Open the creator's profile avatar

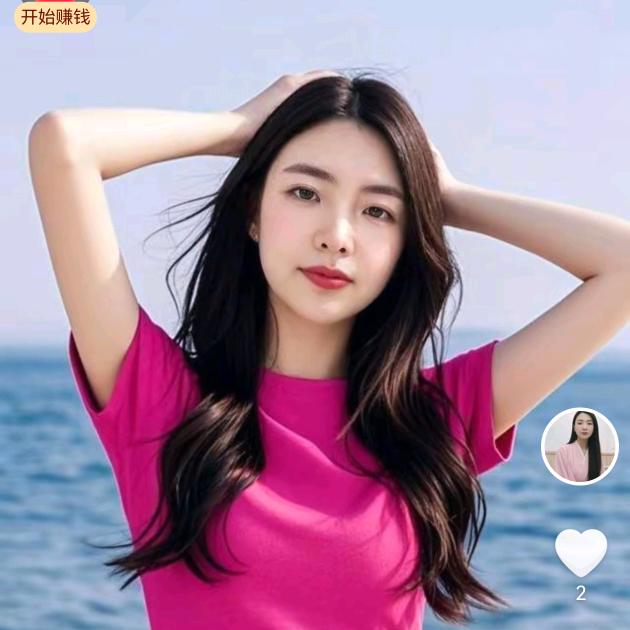point(580,446)
